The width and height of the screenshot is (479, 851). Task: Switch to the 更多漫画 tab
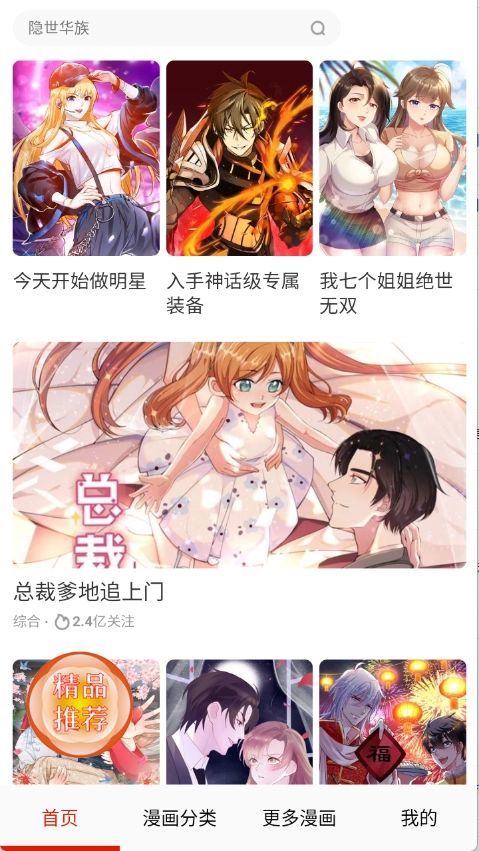point(299,818)
